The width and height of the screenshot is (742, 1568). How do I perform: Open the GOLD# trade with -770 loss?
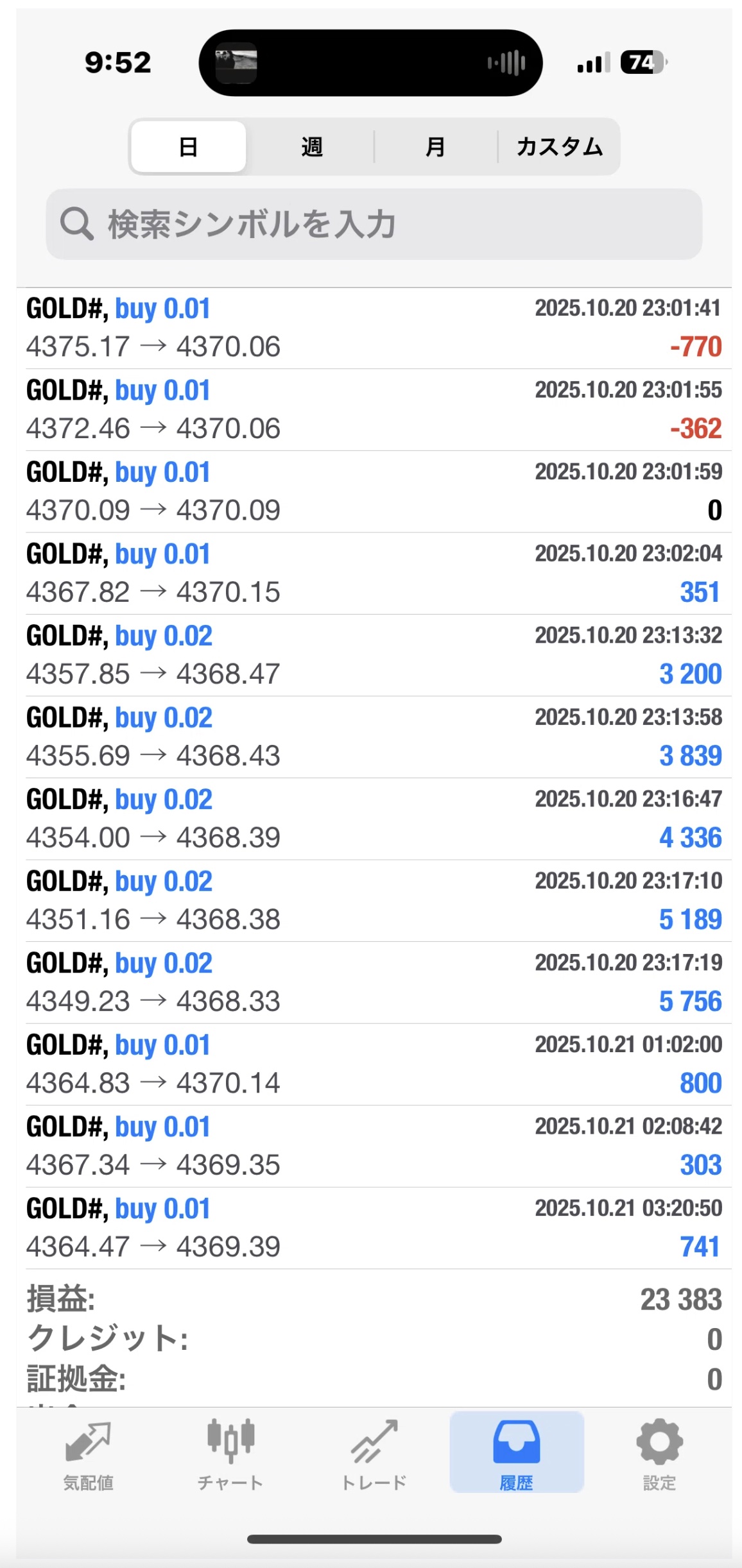tap(374, 328)
